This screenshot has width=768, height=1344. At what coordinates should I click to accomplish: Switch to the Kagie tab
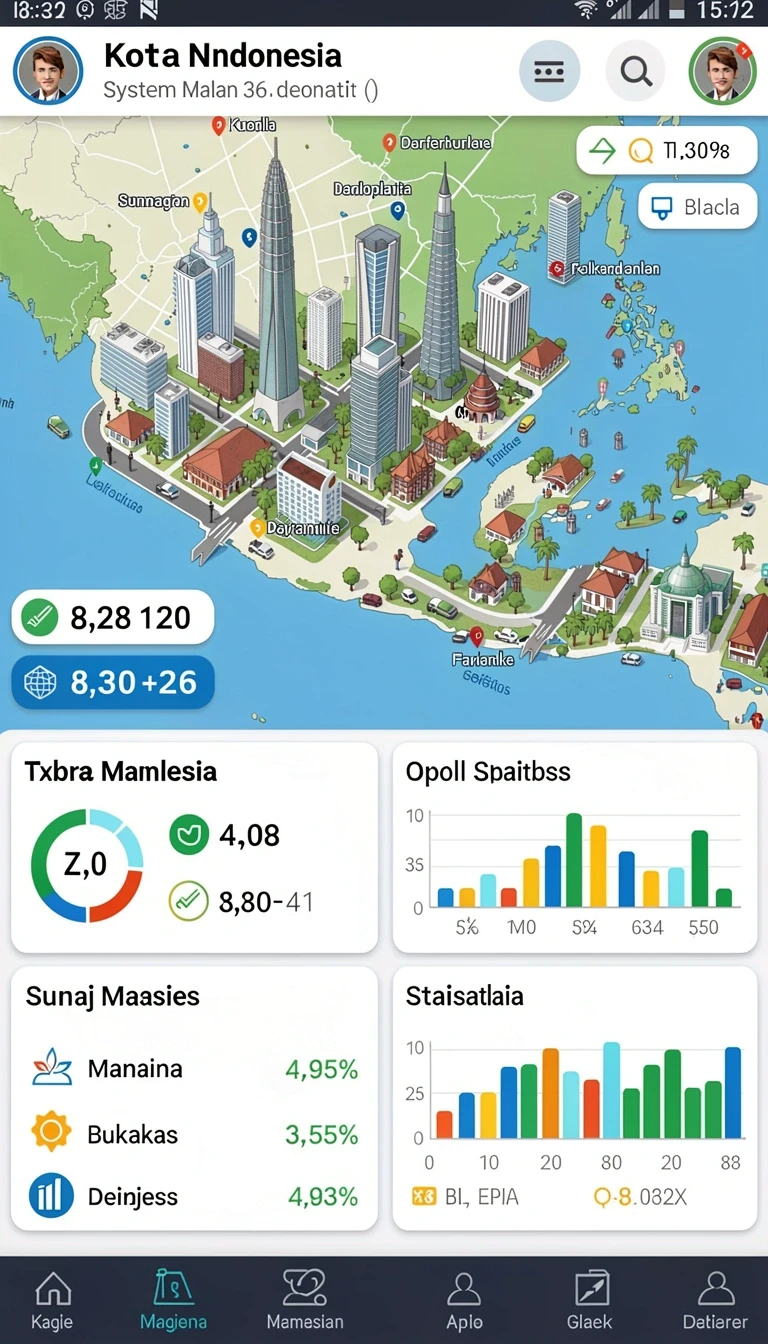tap(52, 1300)
